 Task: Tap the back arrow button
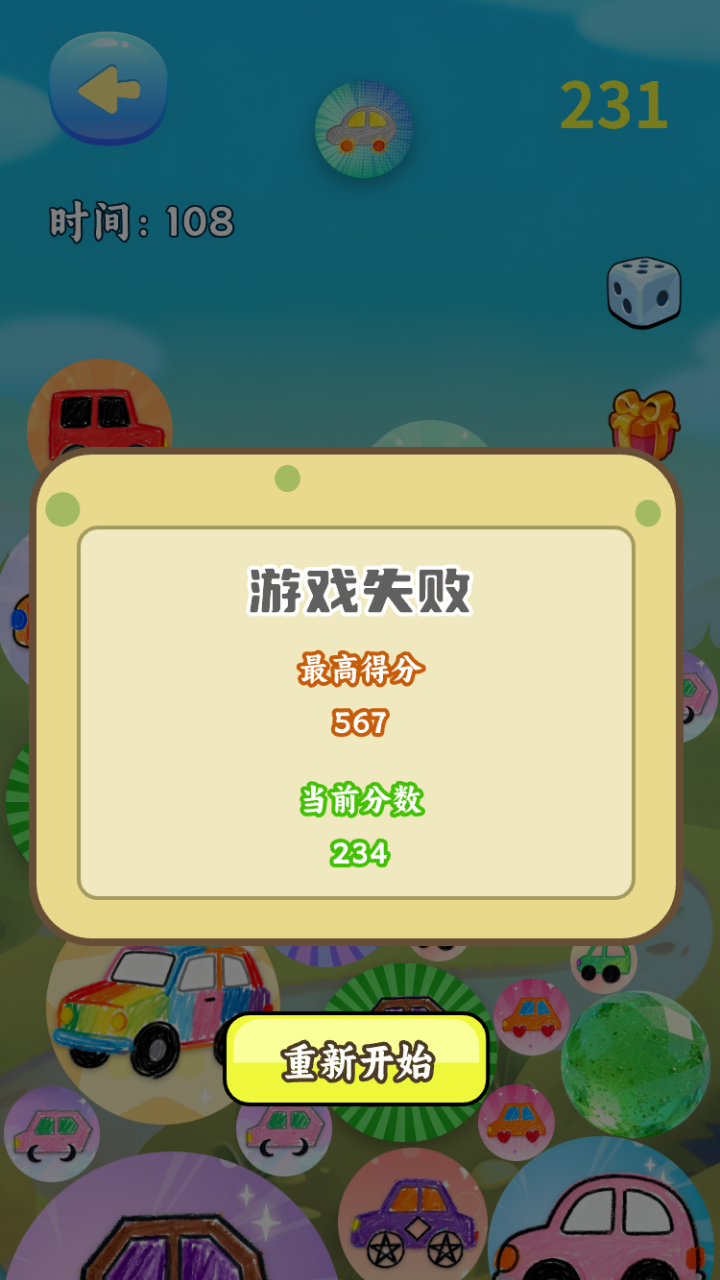108,89
